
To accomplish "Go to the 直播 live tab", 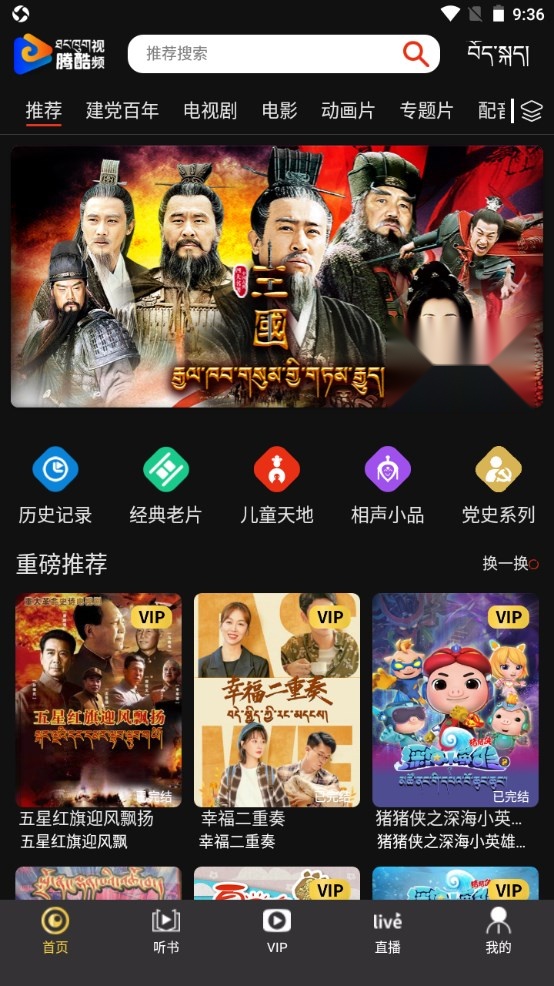I will pos(387,932).
